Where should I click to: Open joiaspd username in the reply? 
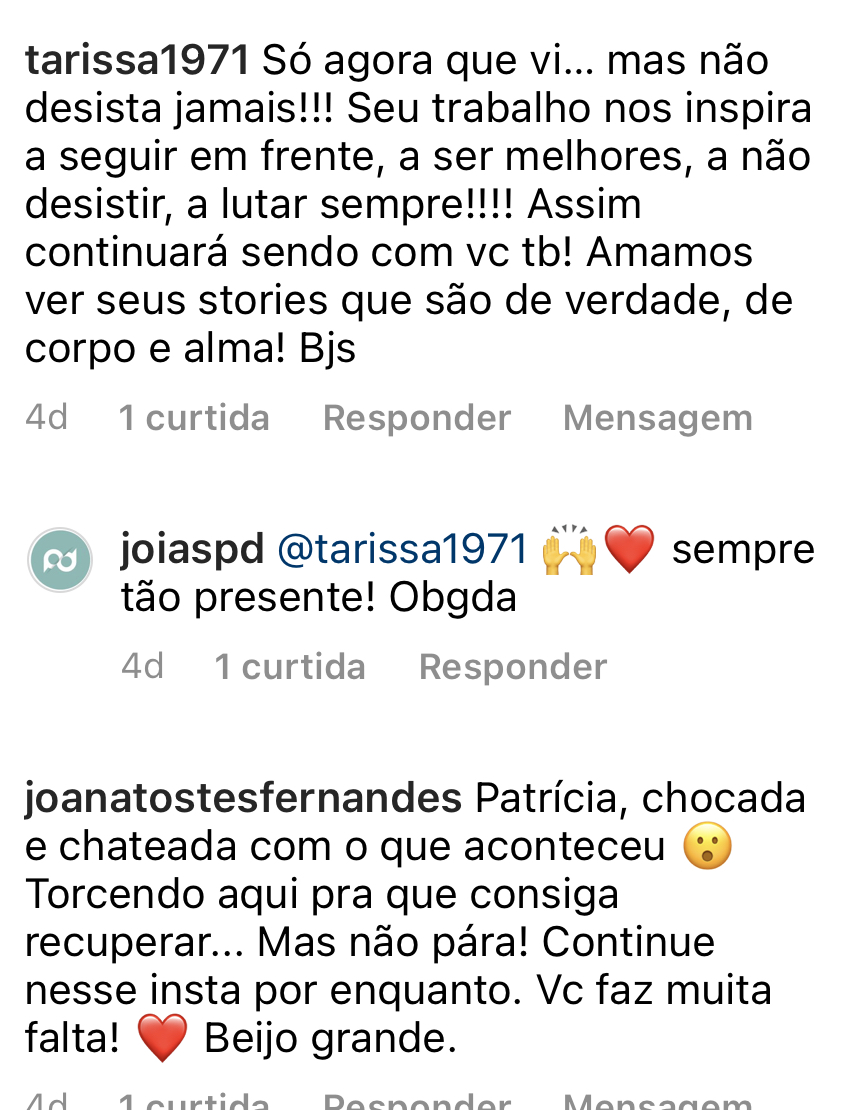coord(192,549)
